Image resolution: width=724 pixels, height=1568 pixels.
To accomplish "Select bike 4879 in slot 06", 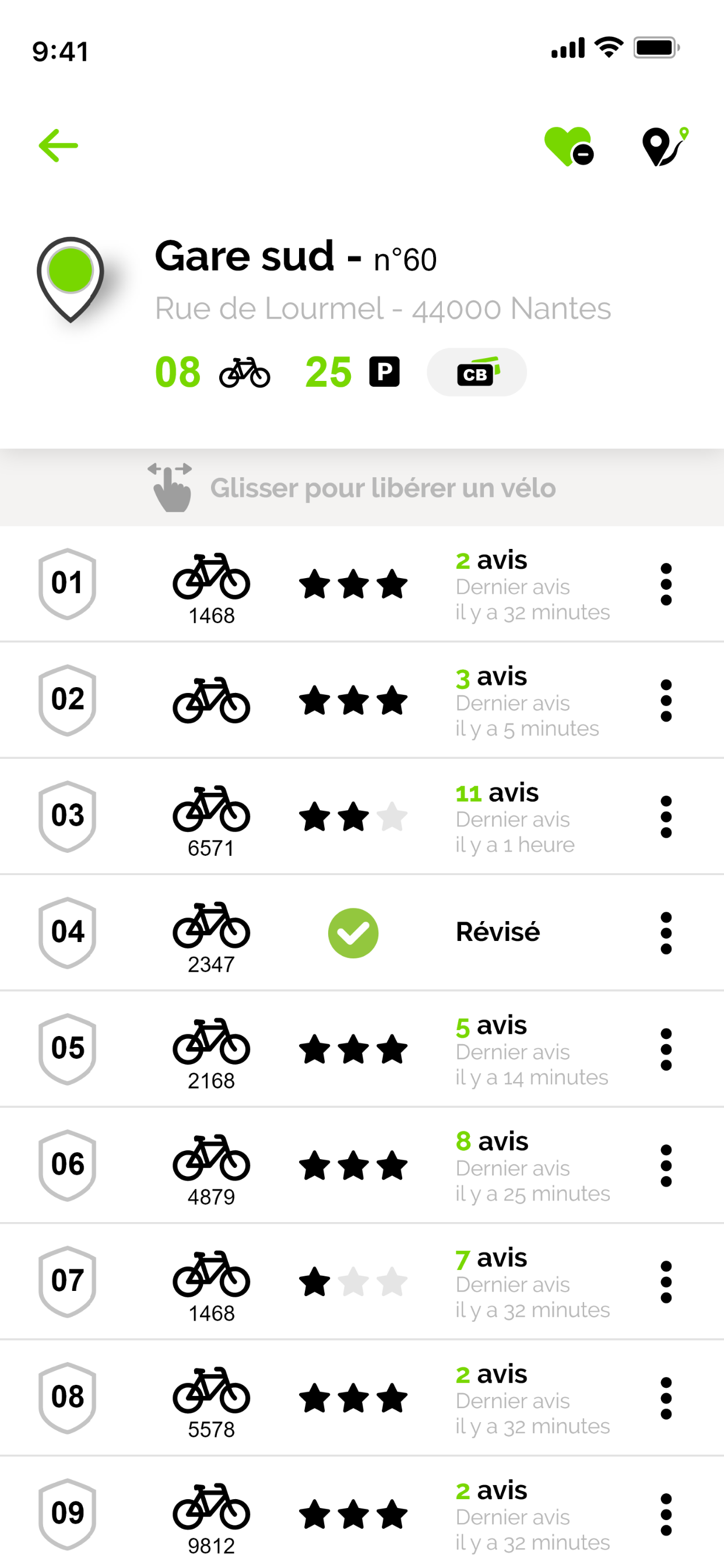I will 362,1165.
